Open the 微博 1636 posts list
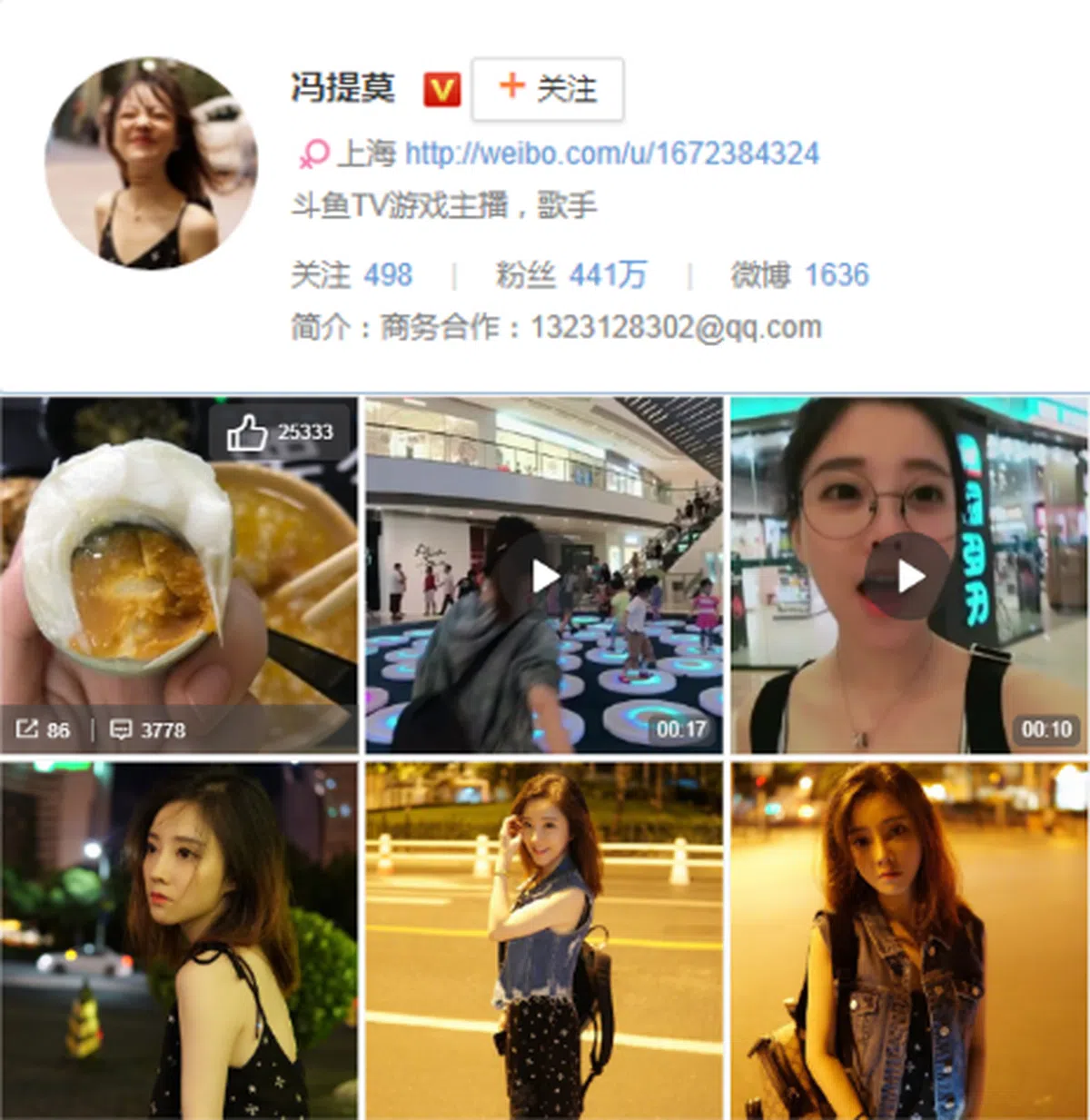The height and width of the screenshot is (1120, 1090). pos(799,274)
